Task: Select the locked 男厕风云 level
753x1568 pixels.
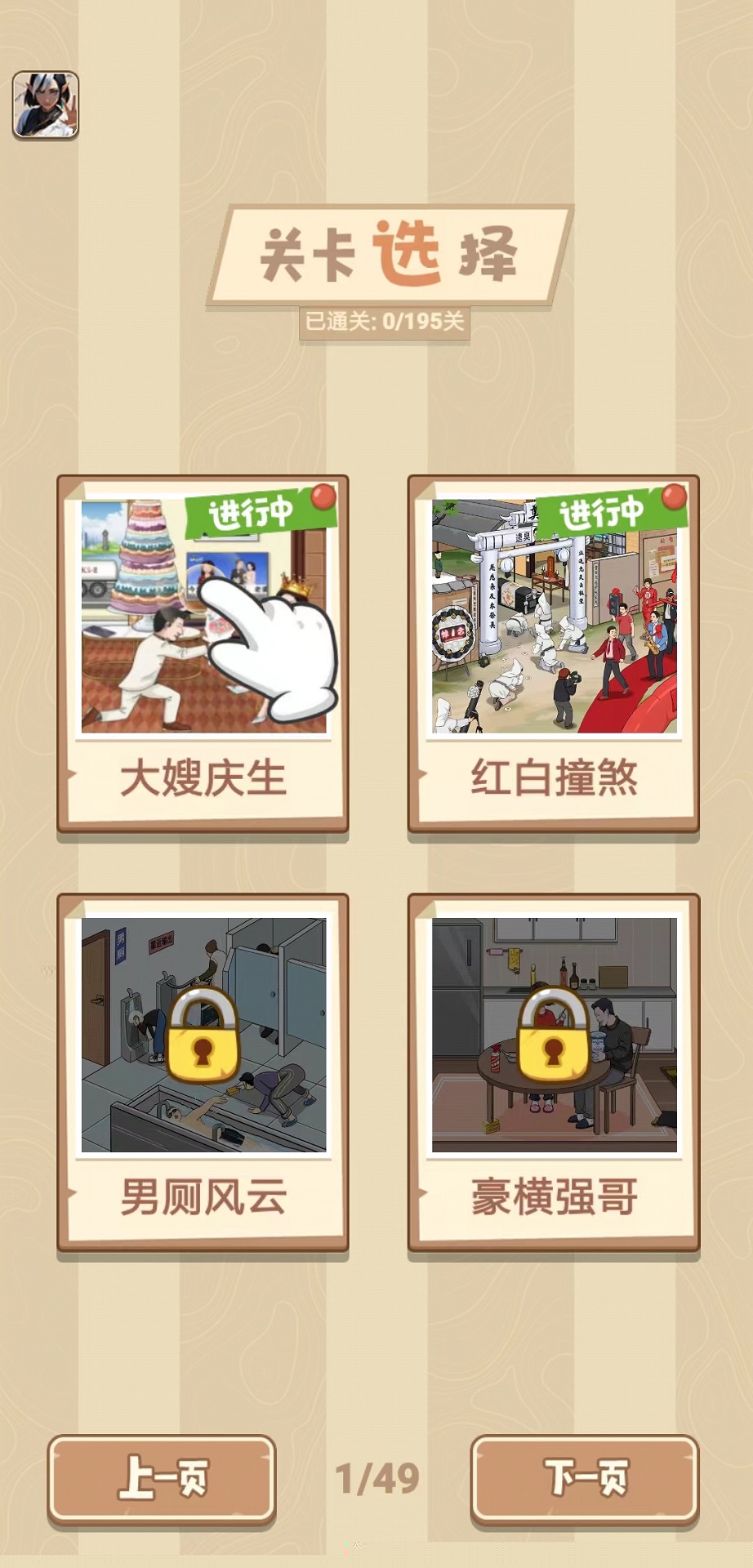Action: pos(203,1071)
